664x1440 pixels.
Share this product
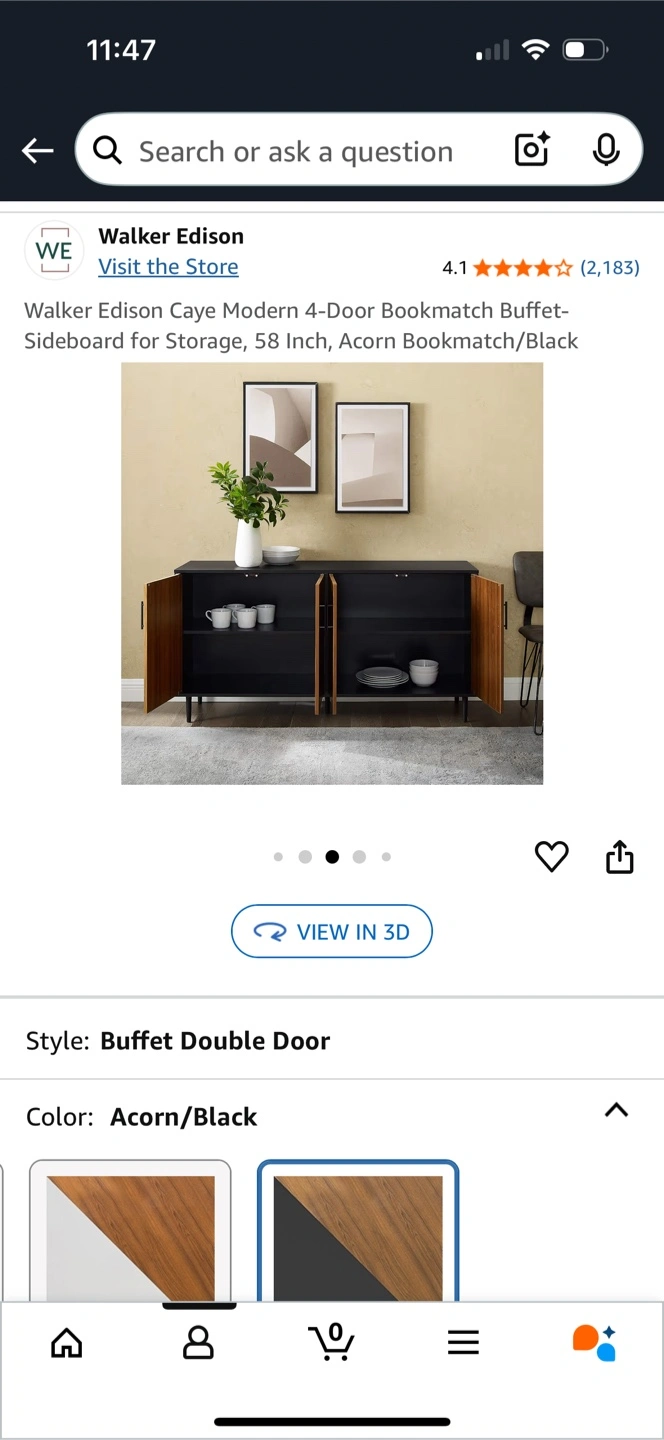[620, 856]
